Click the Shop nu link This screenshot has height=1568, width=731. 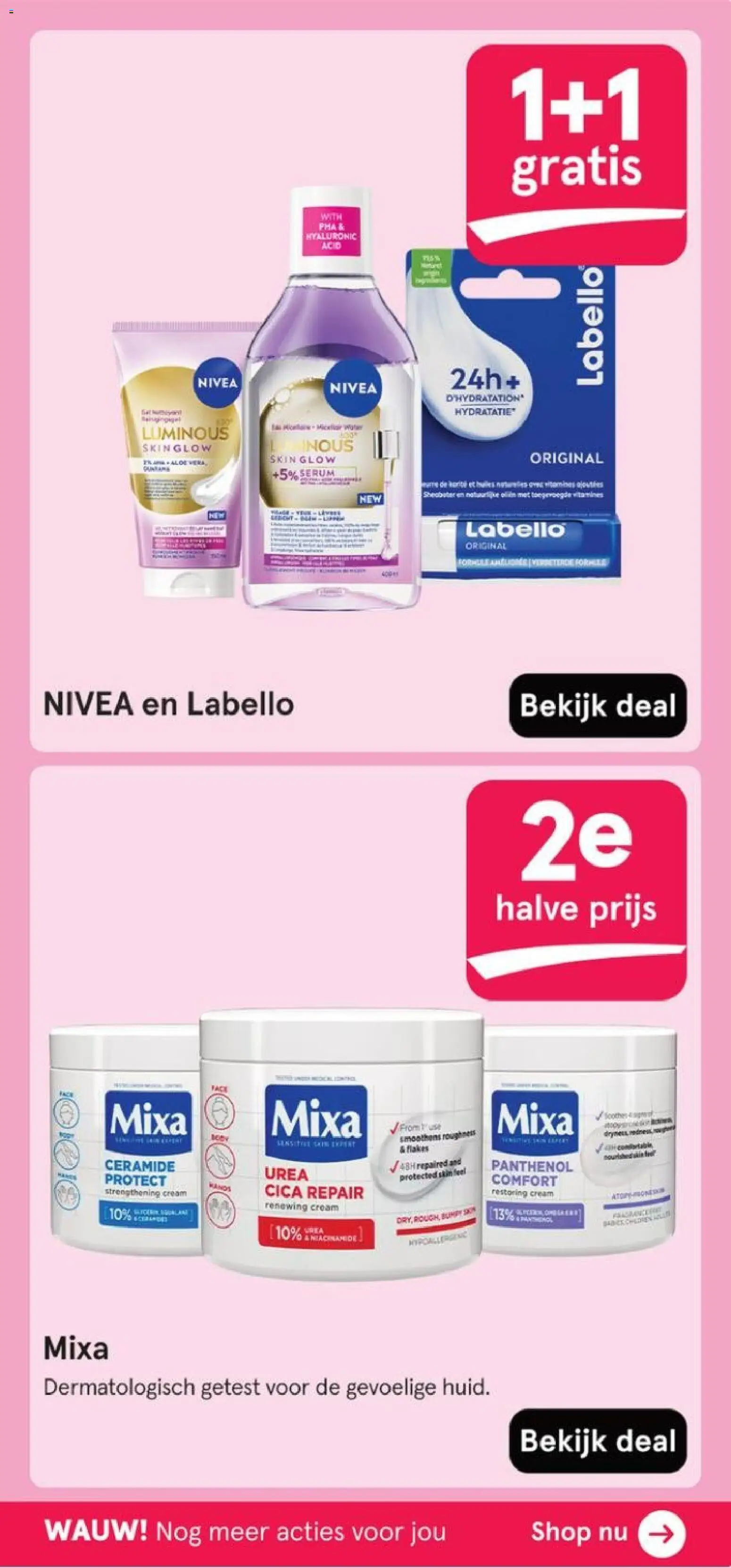[581, 1533]
